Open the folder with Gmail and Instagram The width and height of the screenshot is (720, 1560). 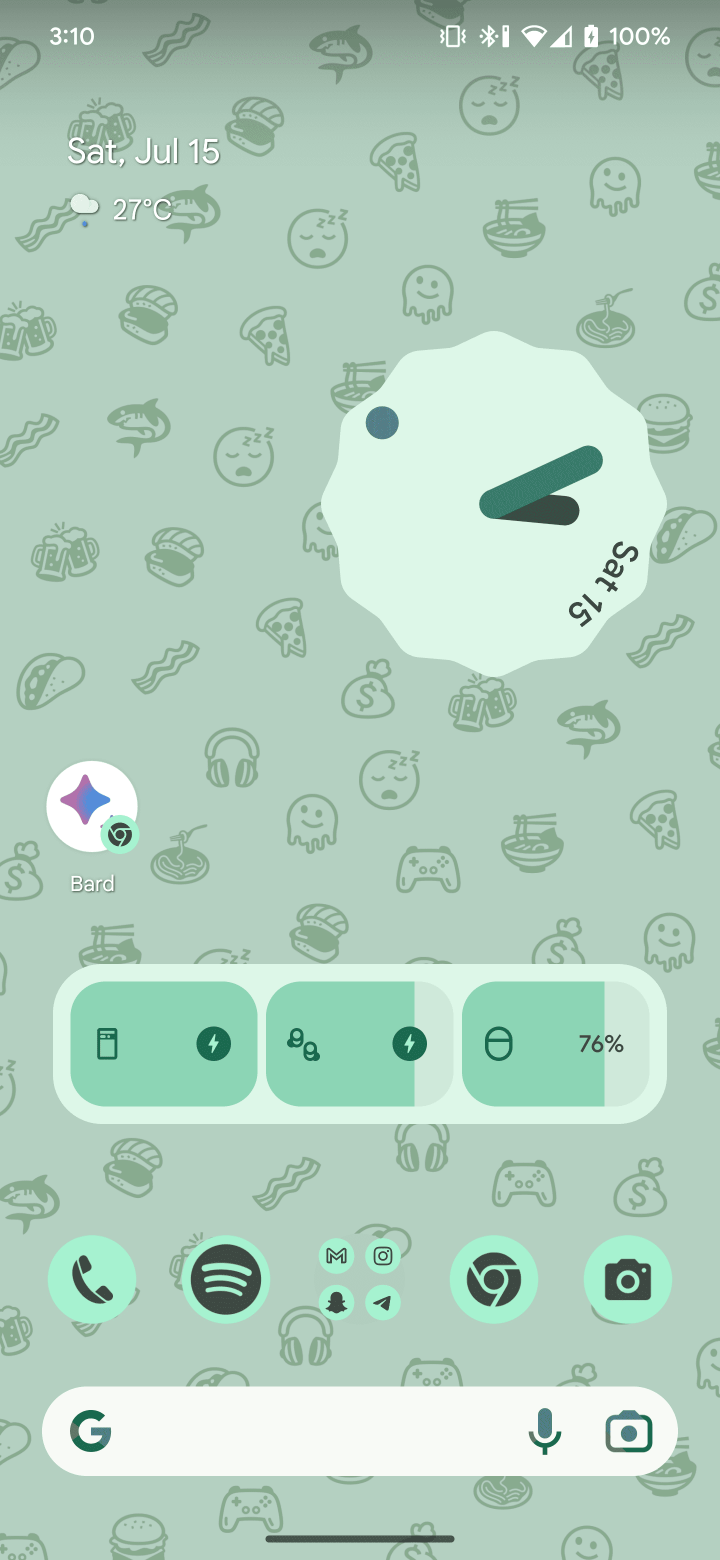pyautogui.click(x=360, y=1279)
